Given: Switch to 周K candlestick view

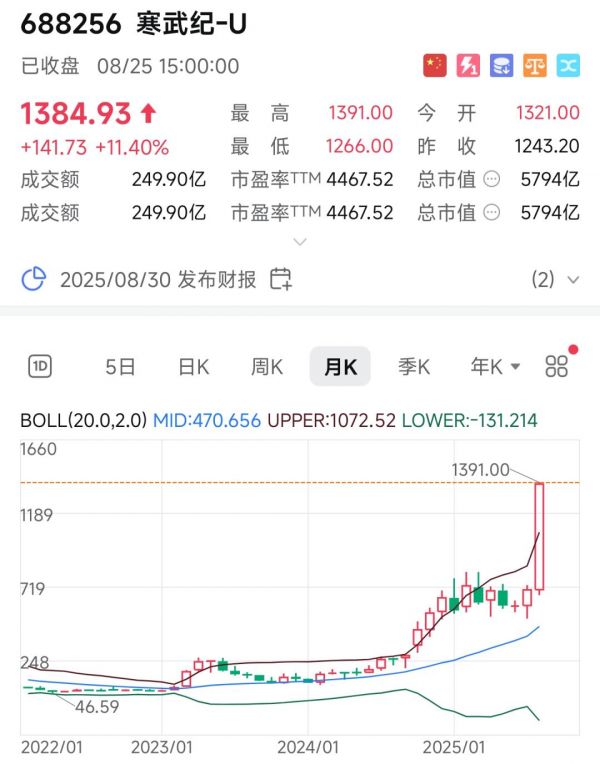Looking at the screenshot, I should 267,367.
